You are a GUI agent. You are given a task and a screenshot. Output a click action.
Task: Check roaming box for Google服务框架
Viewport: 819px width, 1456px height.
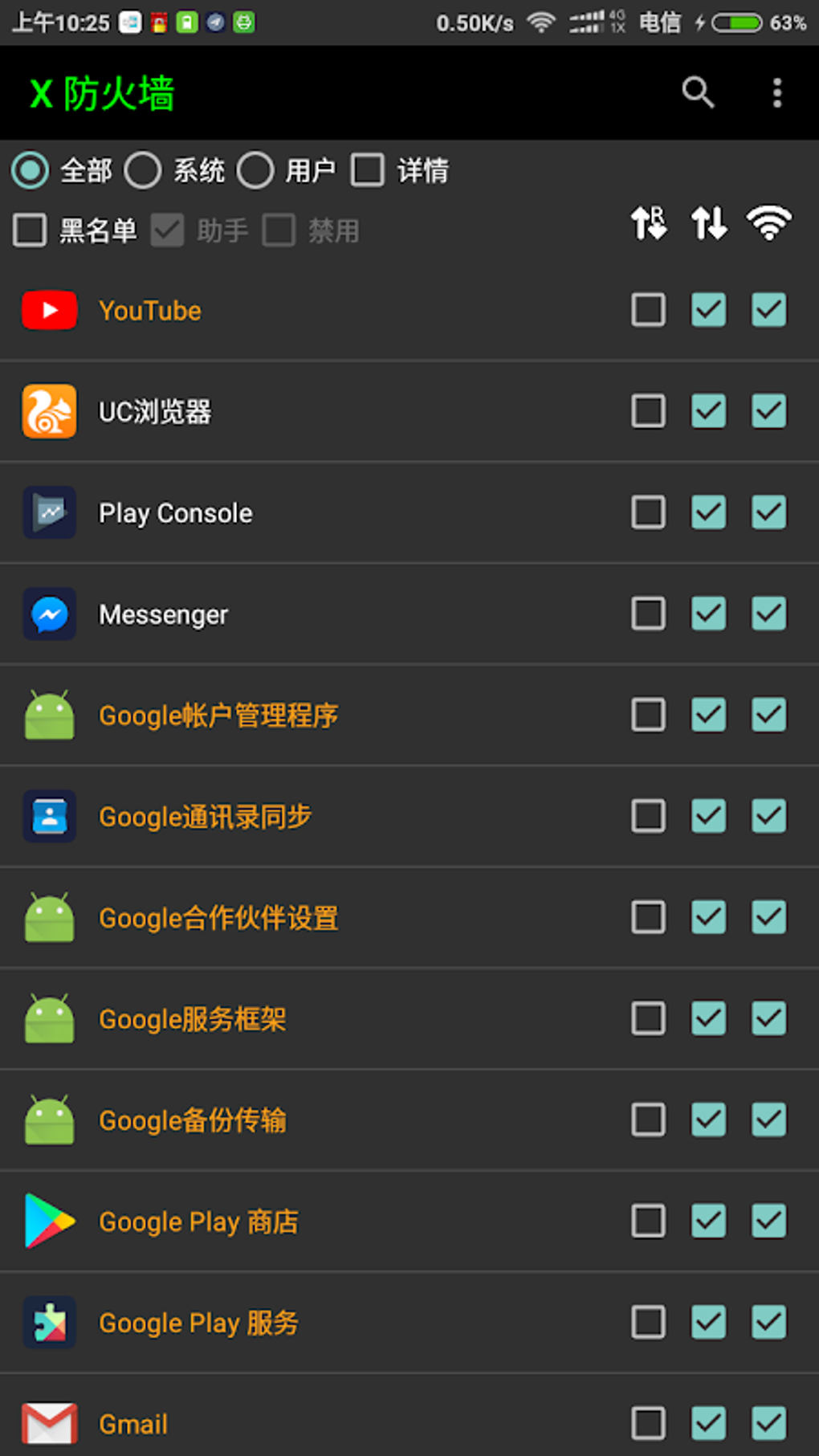[648, 1018]
